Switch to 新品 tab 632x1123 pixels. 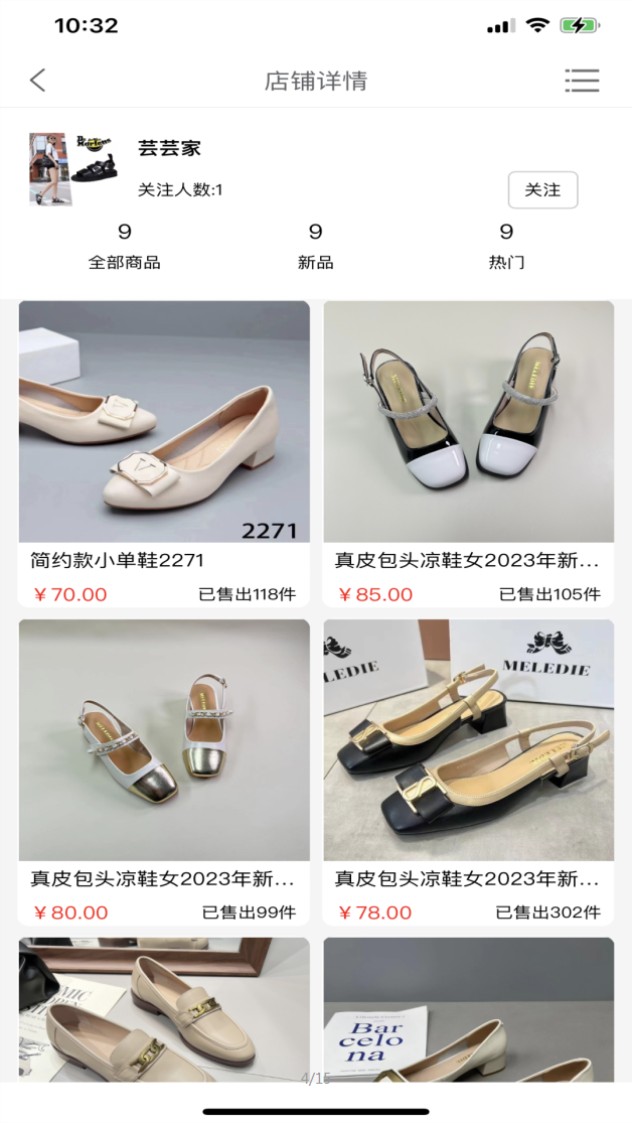click(x=315, y=246)
